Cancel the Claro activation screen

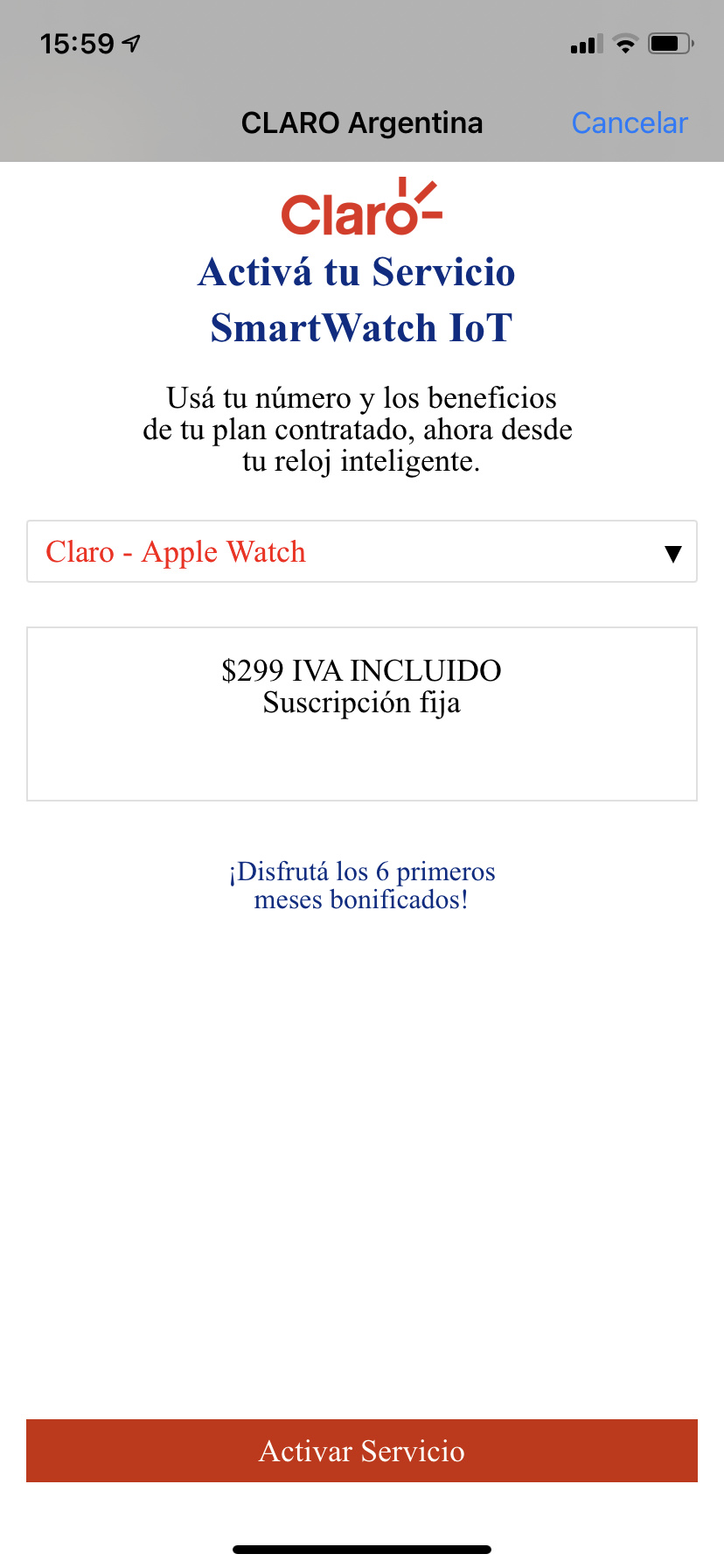click(x=630, y=123)
